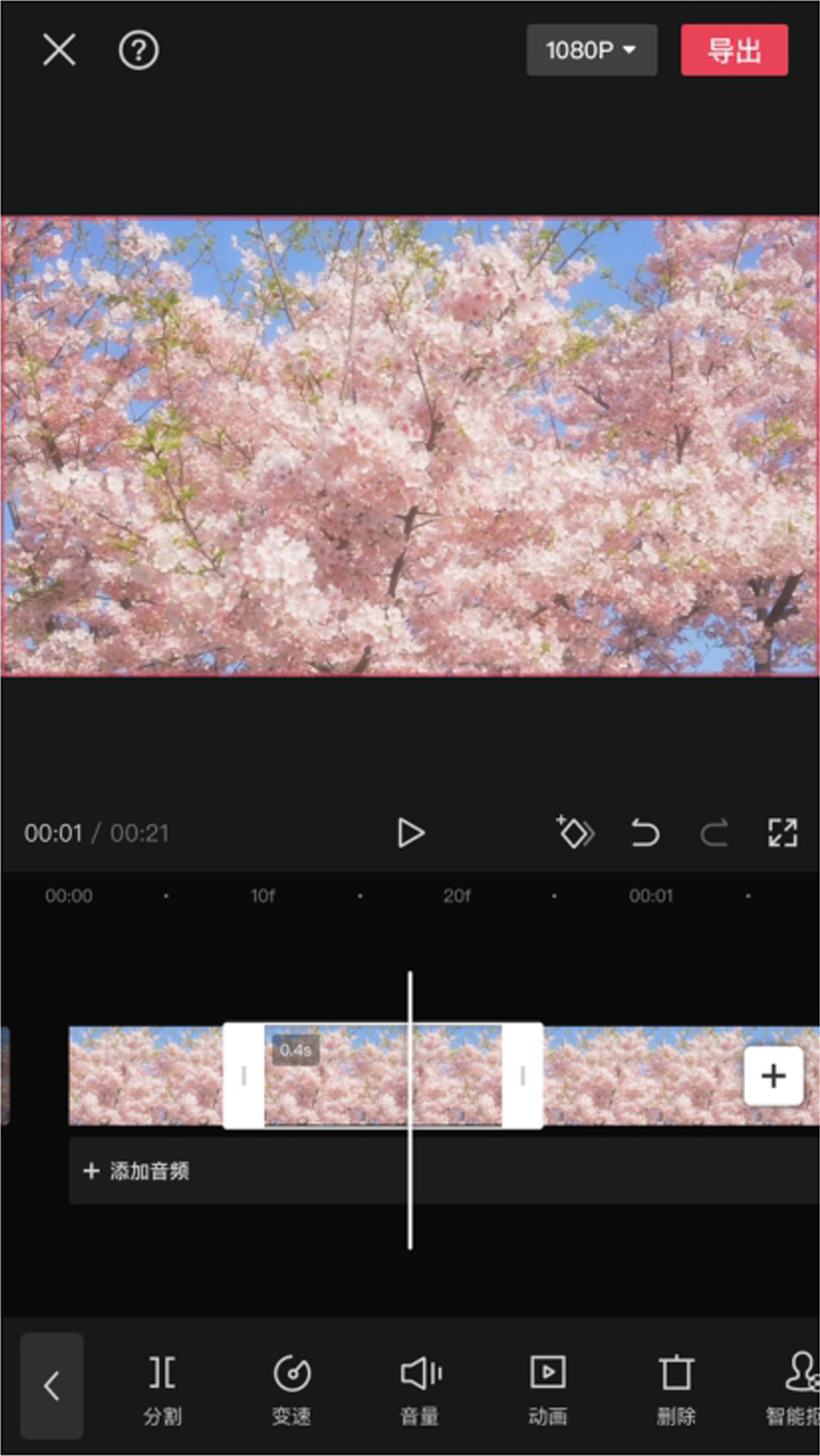820x1456 pixels.
Task: Delete the selected clip with 删除
Action: pos(676,1390)
